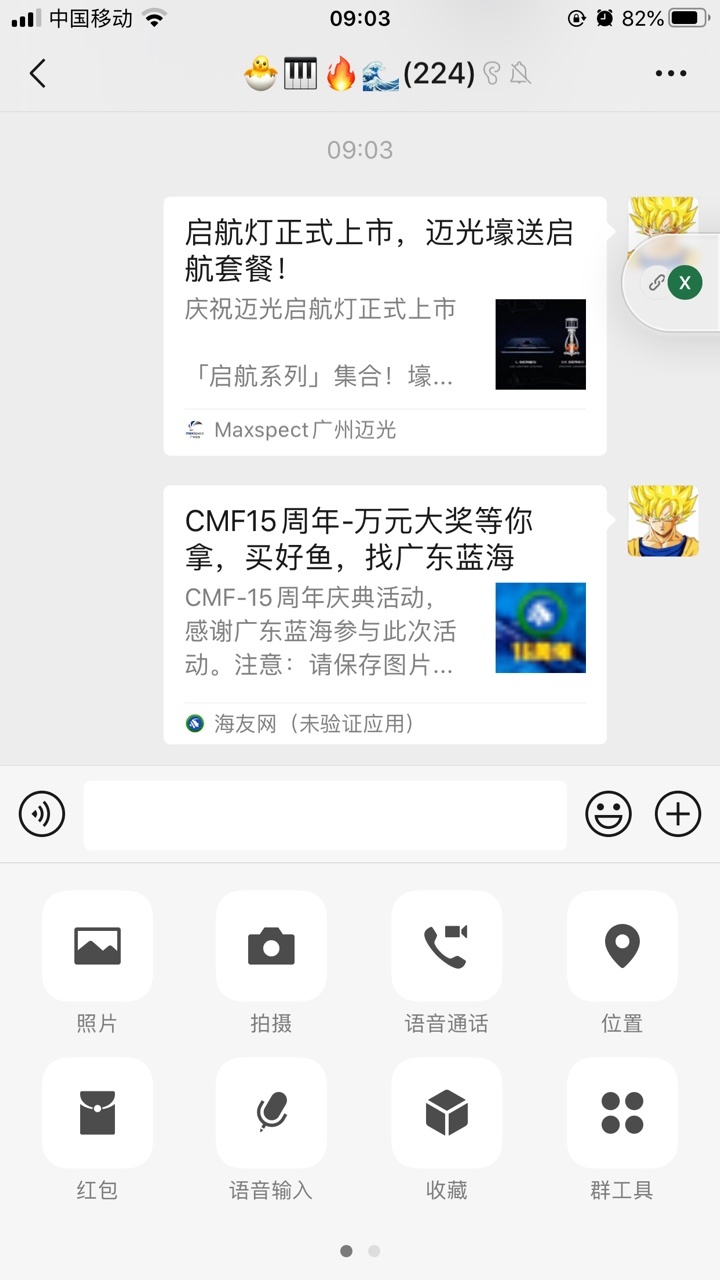Go back from this group chat
Viewport: 720px width, 1280px height.
click(x=38, y=73)
